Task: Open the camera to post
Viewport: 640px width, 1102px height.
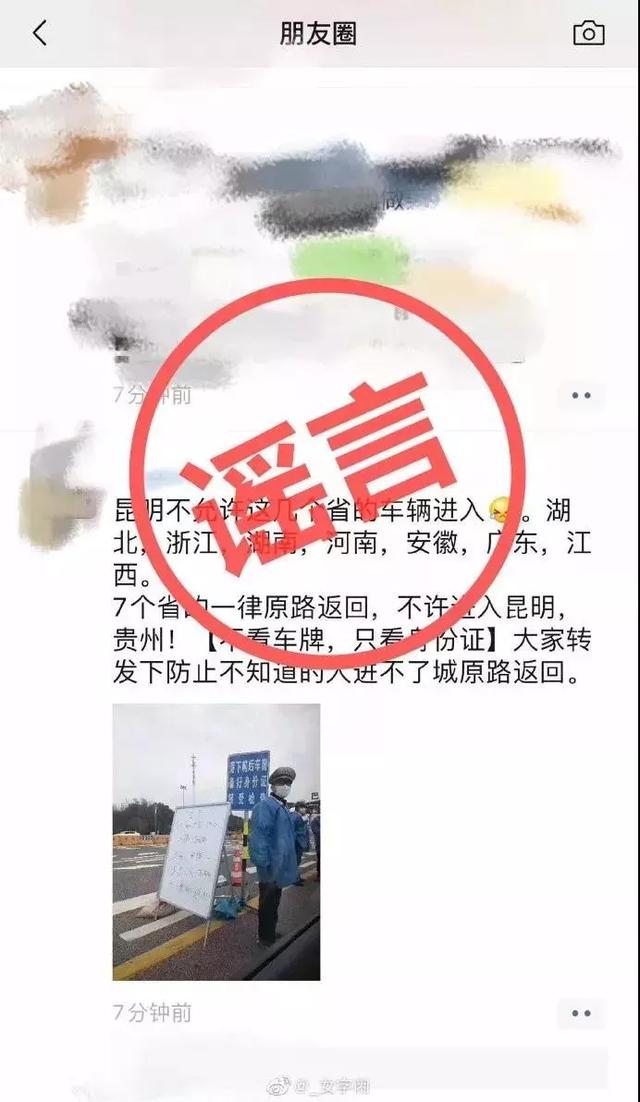Action: (x=588, y=33)
